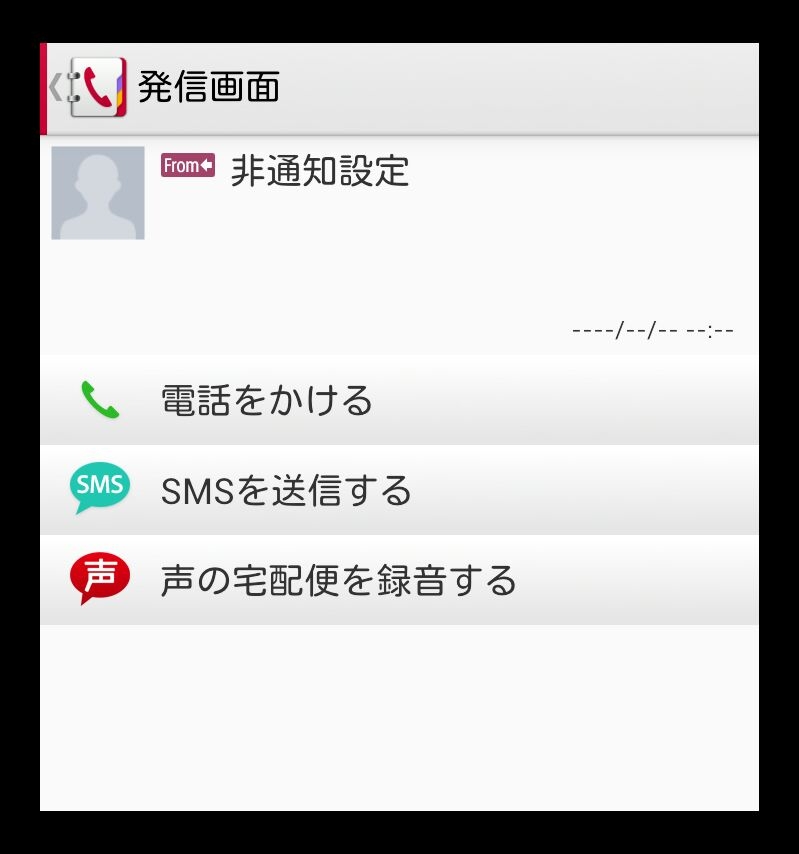Open 声の宅配便を録音する
Image resolution: width=799 pixels, height=854 pixels.
[x=399, y=580]
